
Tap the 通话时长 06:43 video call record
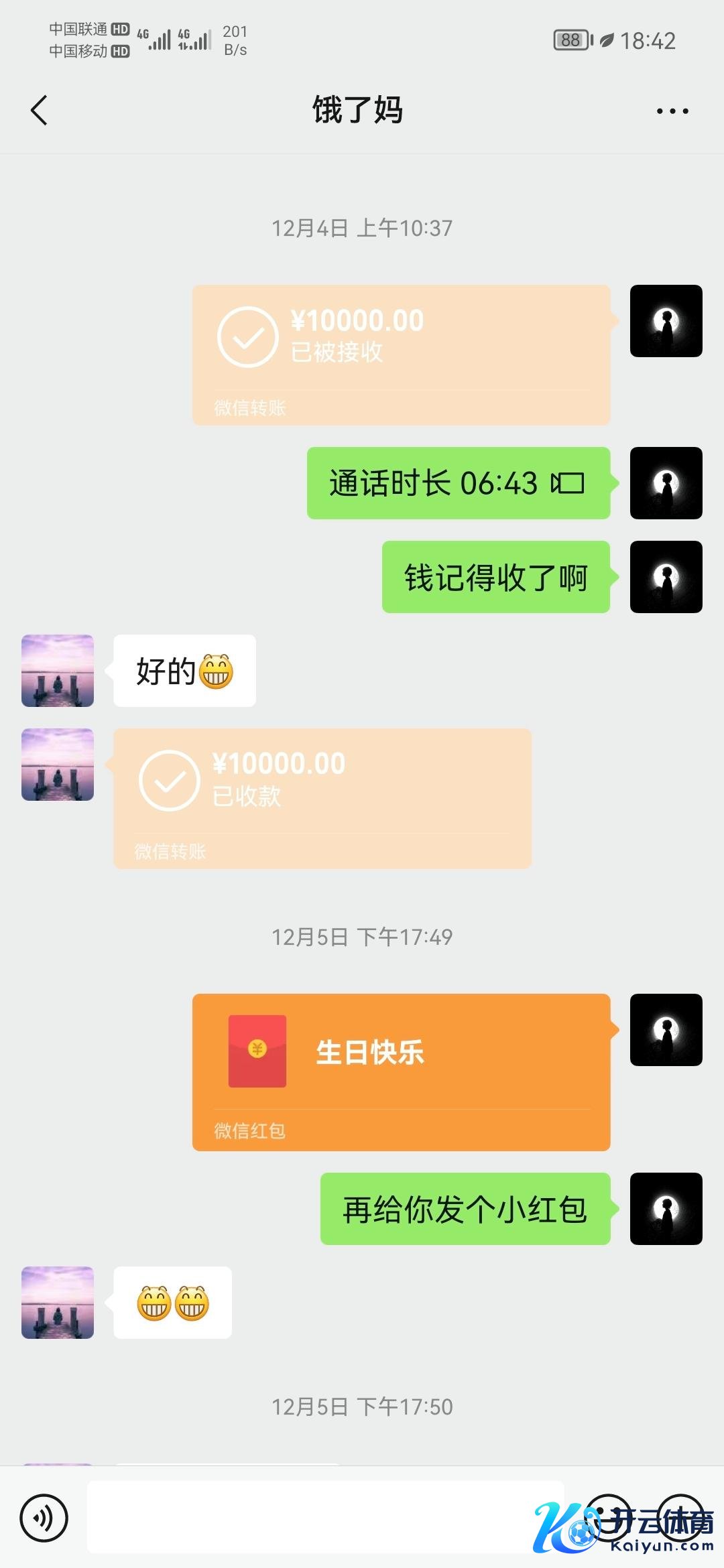(458, 482)
